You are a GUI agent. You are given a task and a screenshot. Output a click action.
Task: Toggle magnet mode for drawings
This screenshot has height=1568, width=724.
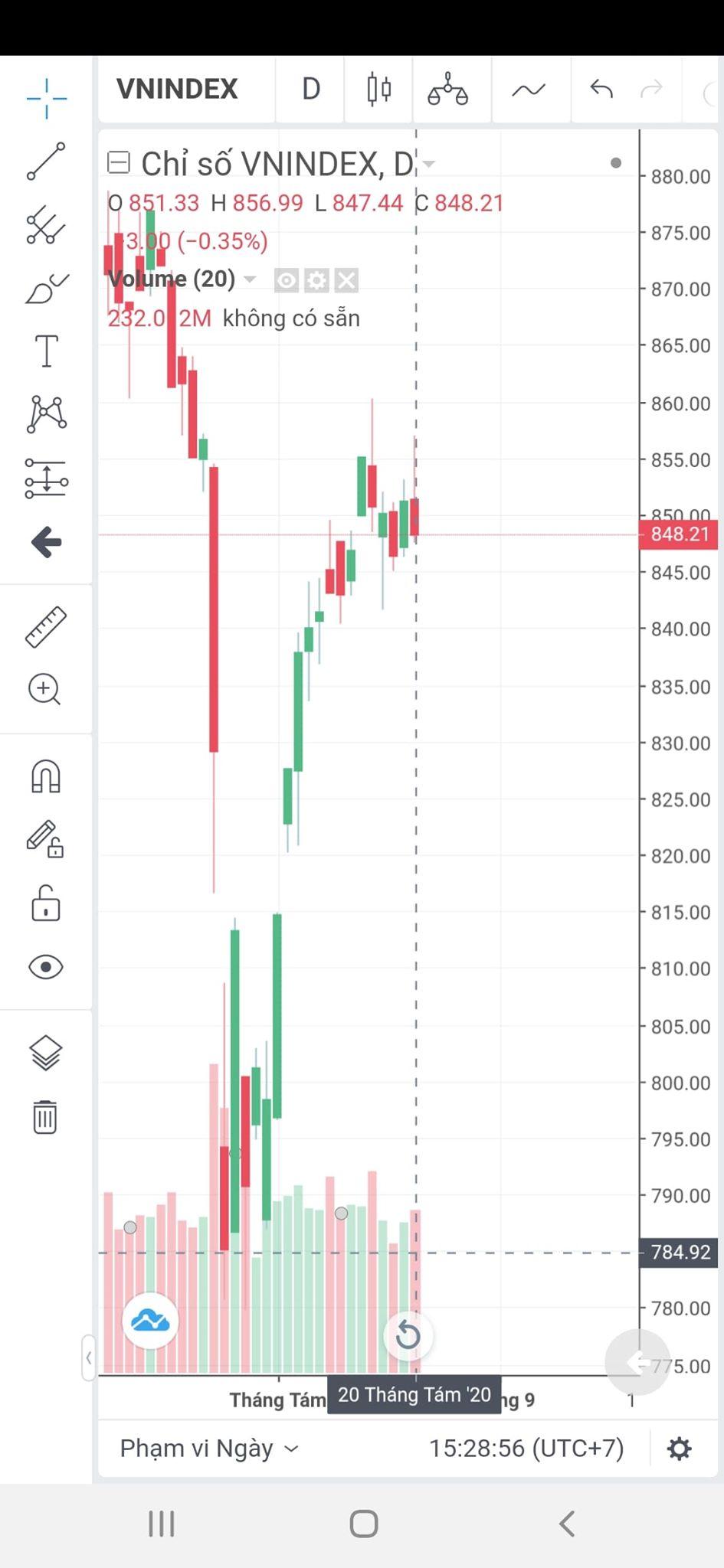point(45,776)
